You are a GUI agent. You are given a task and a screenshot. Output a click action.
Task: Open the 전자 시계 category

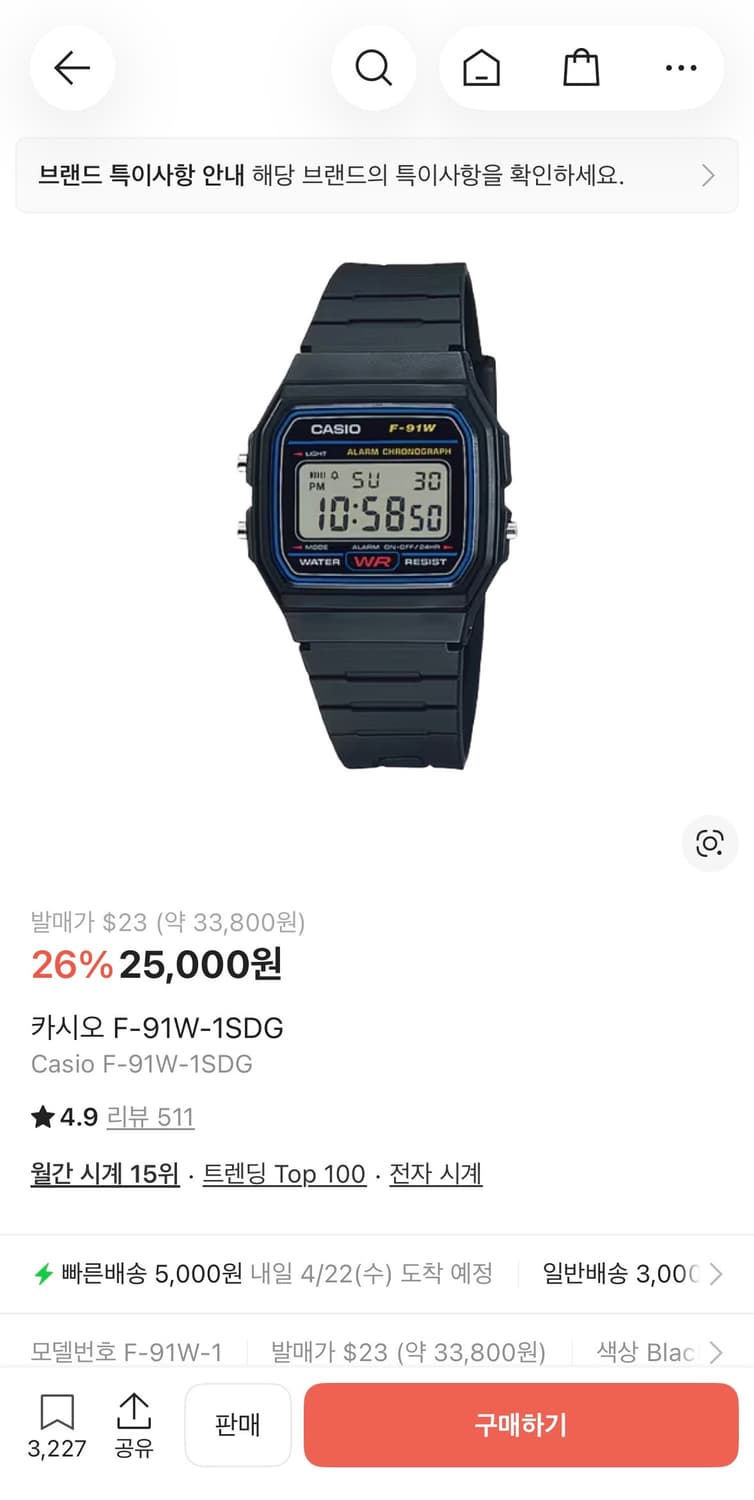[435, 1174]
